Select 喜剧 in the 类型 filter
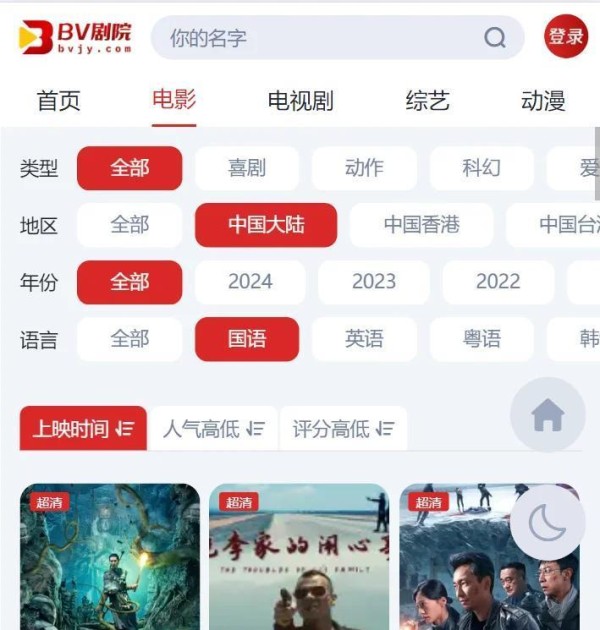This screenshot has height=630, width=600. (x=247, y=168)
